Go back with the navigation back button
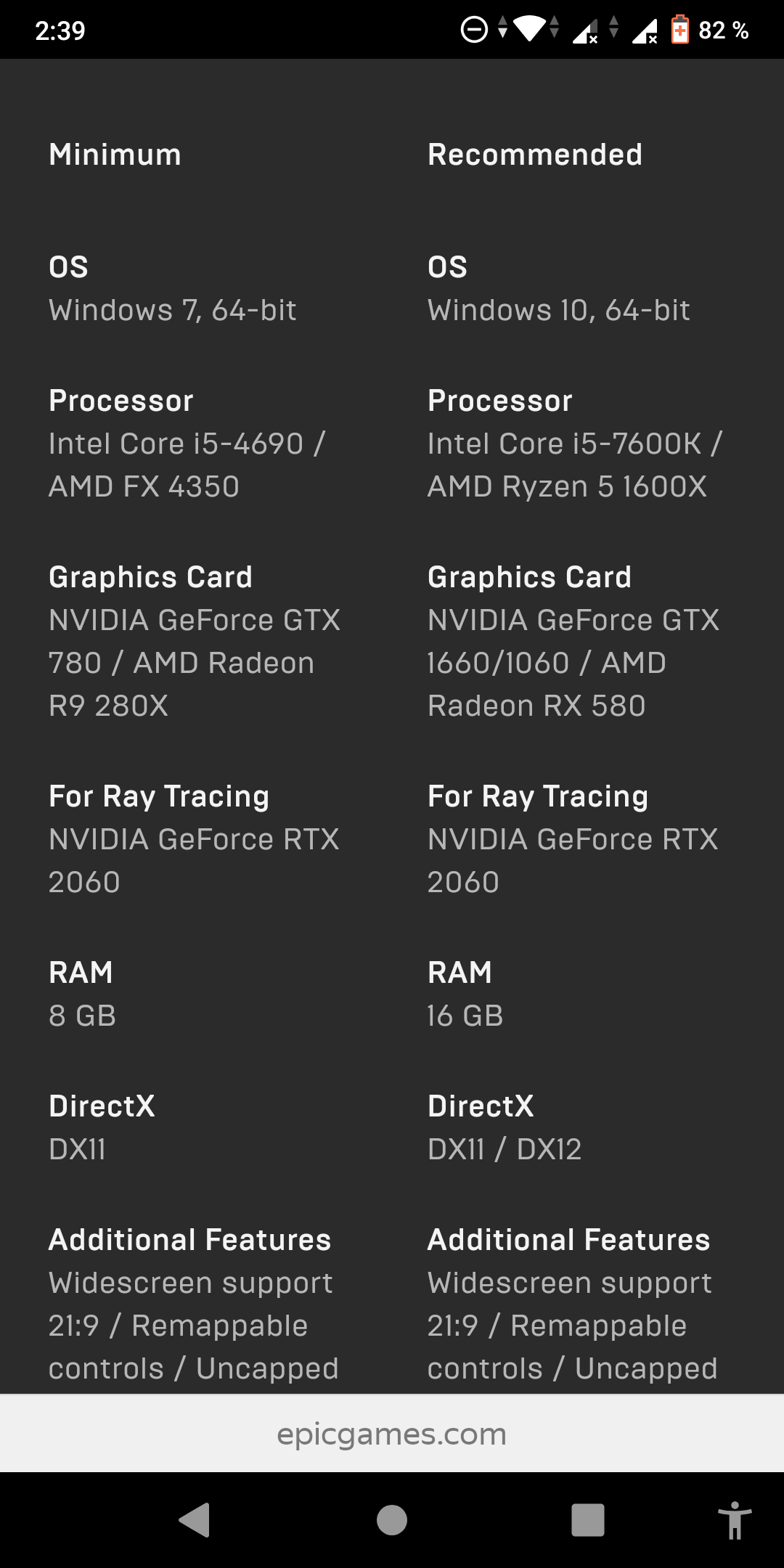 195,1519
